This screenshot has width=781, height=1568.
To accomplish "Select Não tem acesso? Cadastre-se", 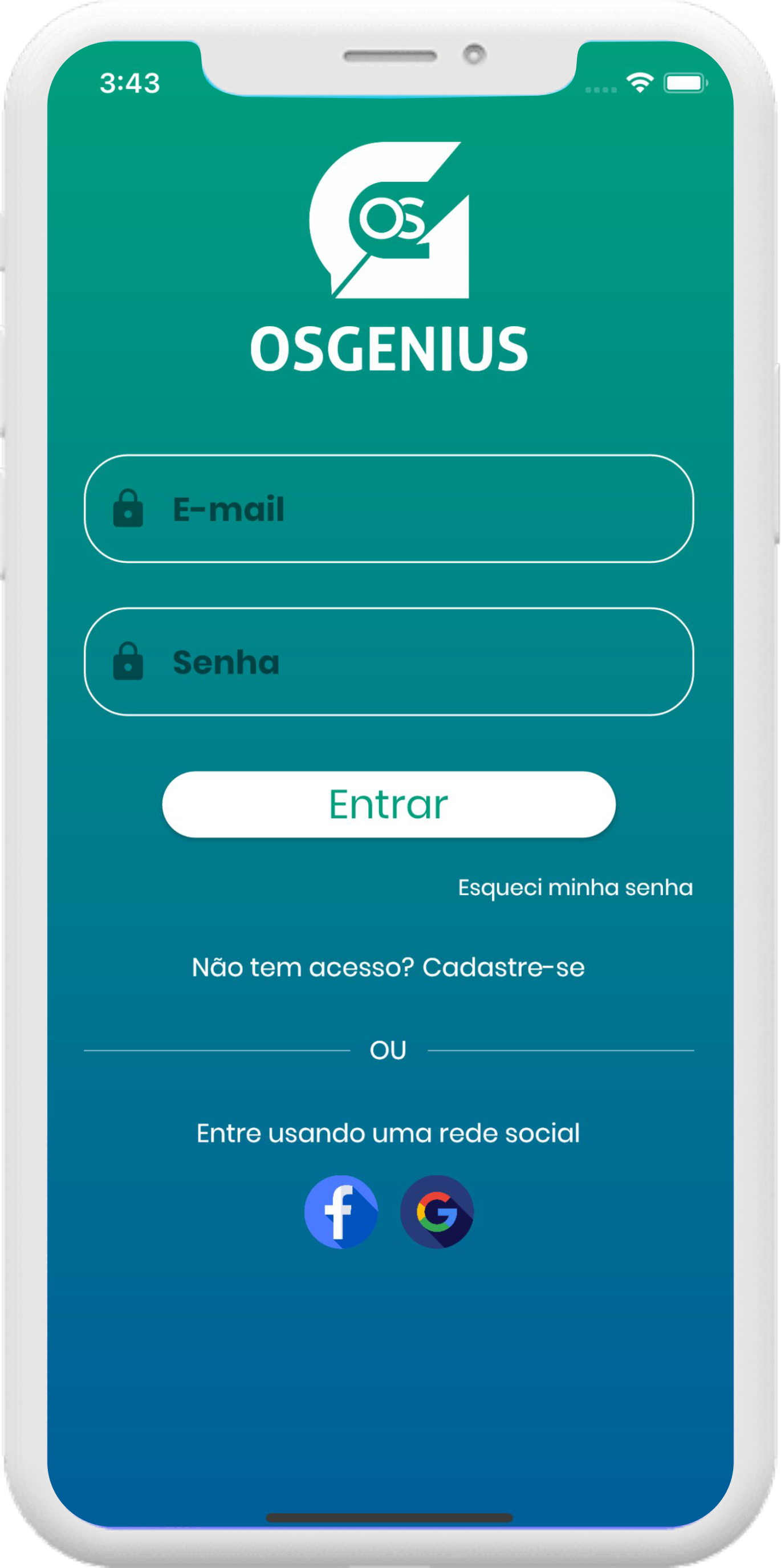I will point(388,967).
